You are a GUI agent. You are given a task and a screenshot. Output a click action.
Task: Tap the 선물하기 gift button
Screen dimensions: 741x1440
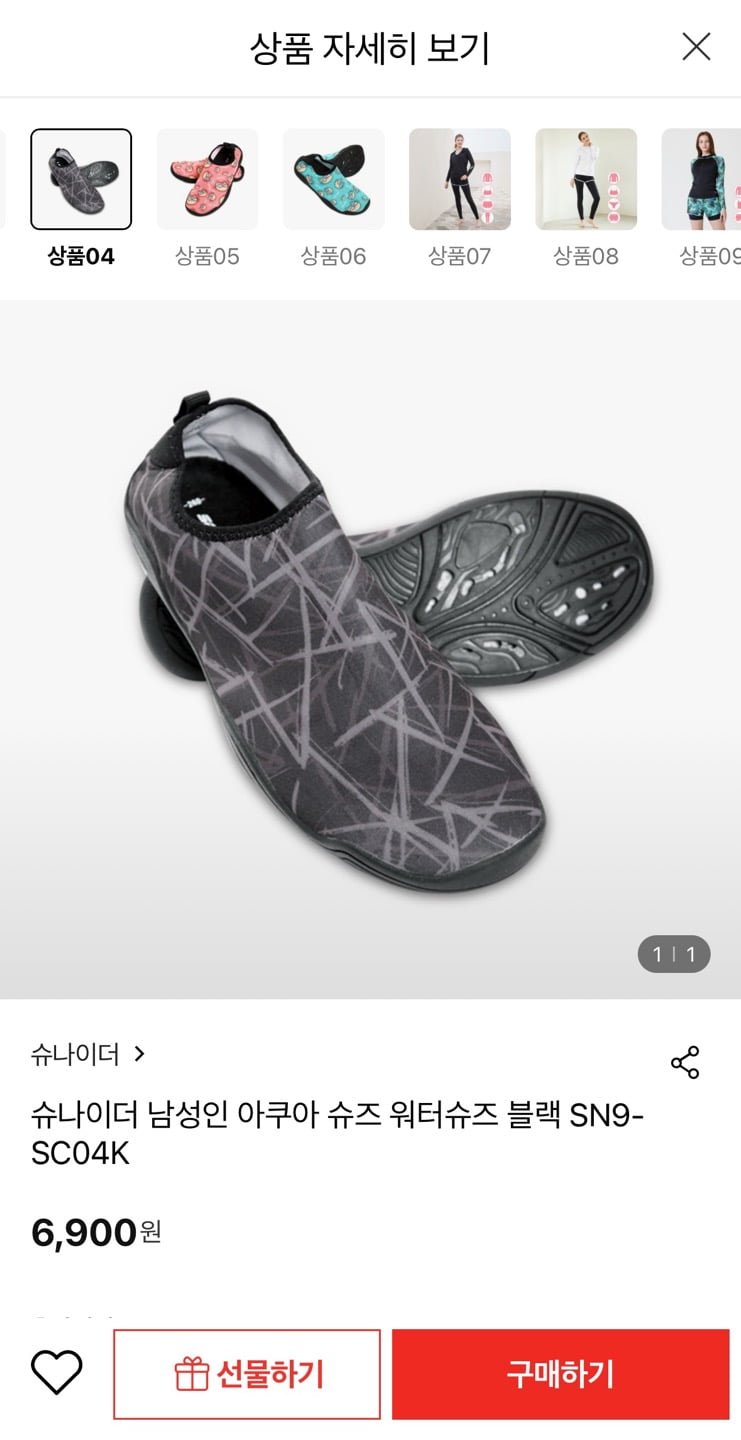click(x=247, y=1374)
